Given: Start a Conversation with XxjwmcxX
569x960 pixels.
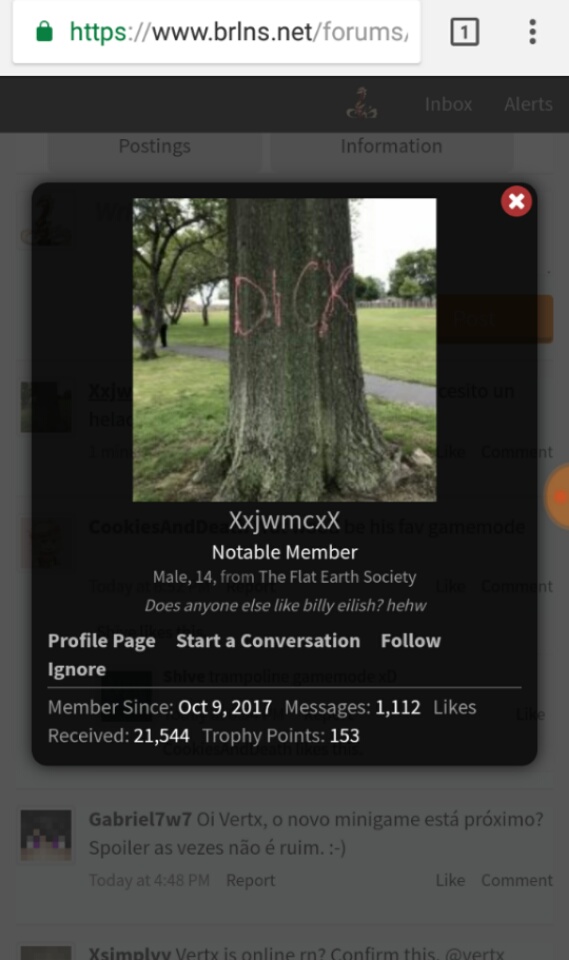Looking at the screenshot, I should coord(268,641).
